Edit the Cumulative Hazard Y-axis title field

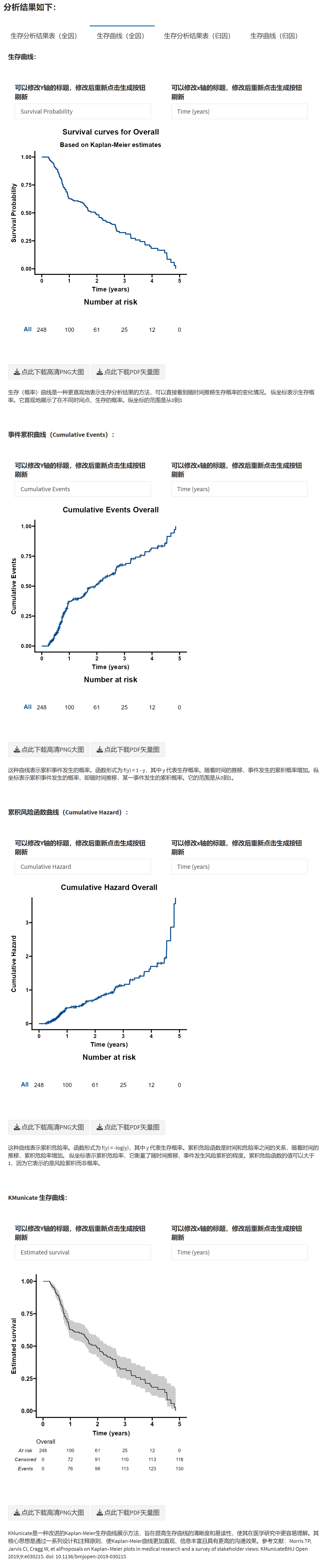click(x=83, y=866)
